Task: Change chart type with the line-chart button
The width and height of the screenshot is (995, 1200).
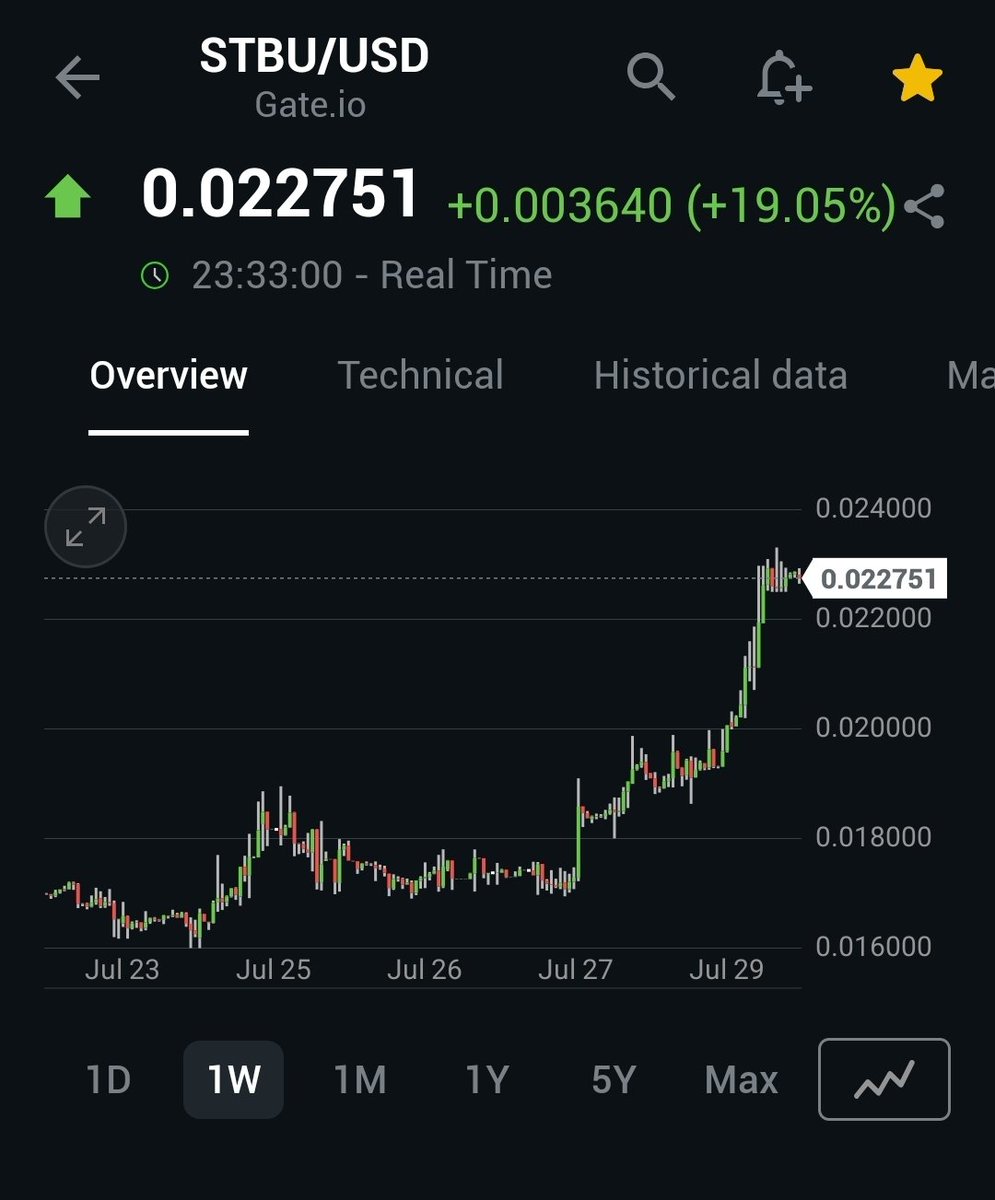Action: [884, 1079]
